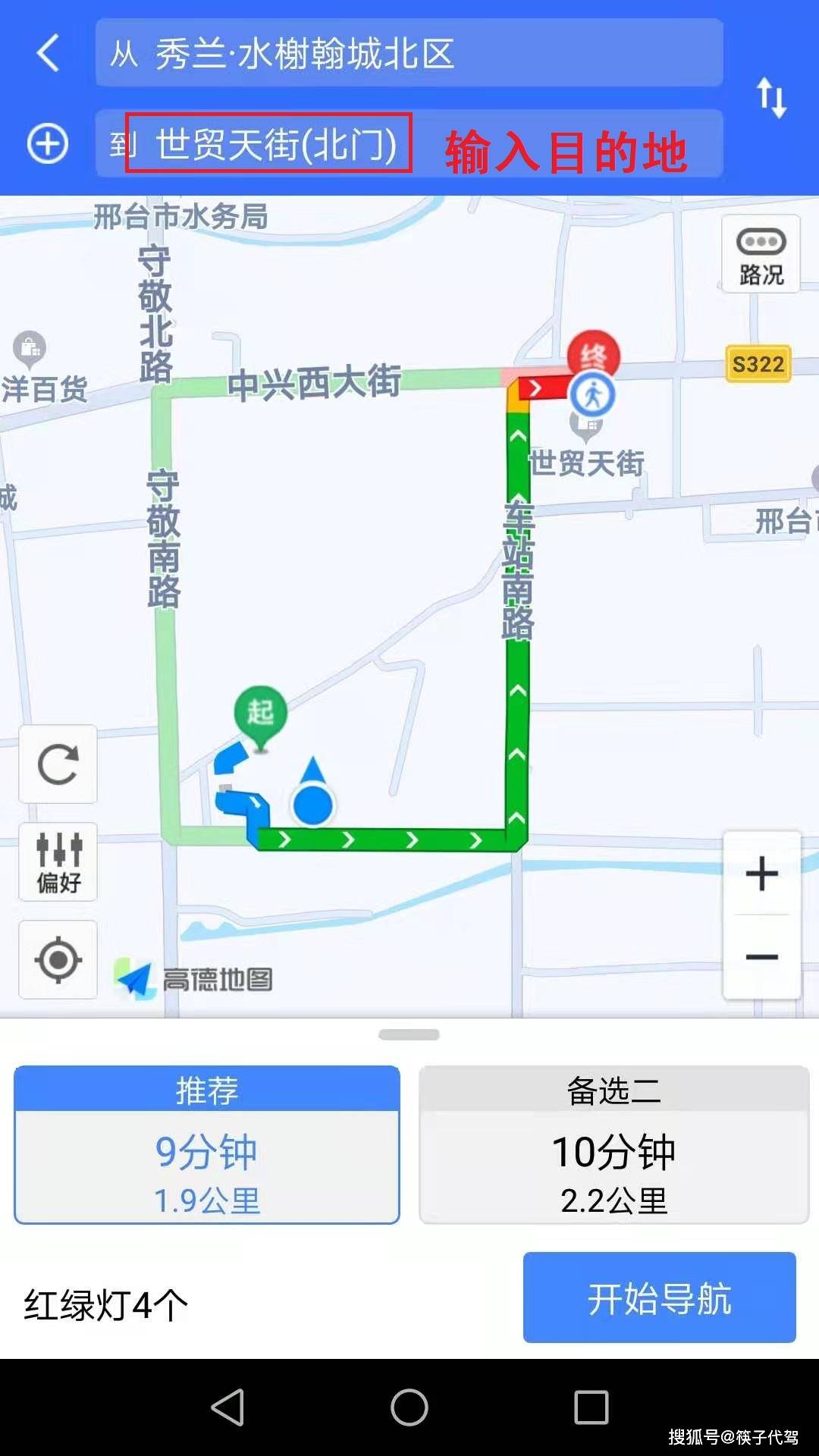
Task: Zoom in on the map
Action: click(761, 874)
